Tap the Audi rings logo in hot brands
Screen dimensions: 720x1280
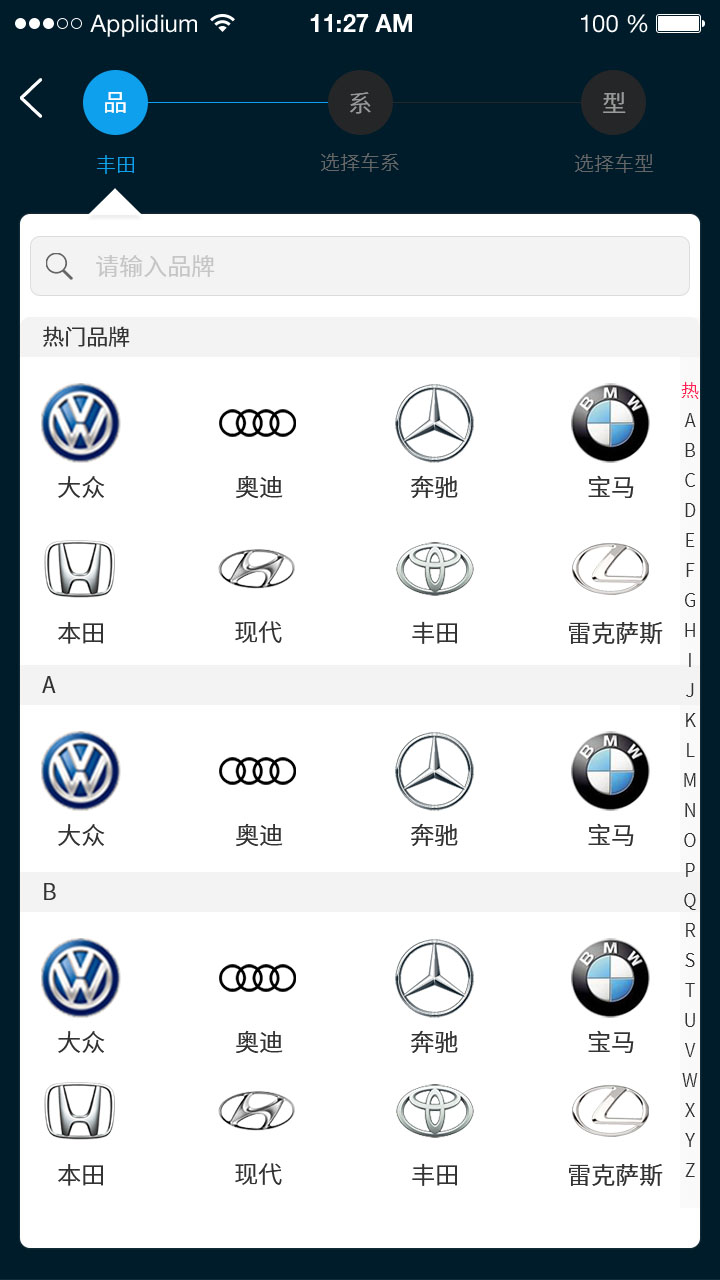tap(257, 422)
